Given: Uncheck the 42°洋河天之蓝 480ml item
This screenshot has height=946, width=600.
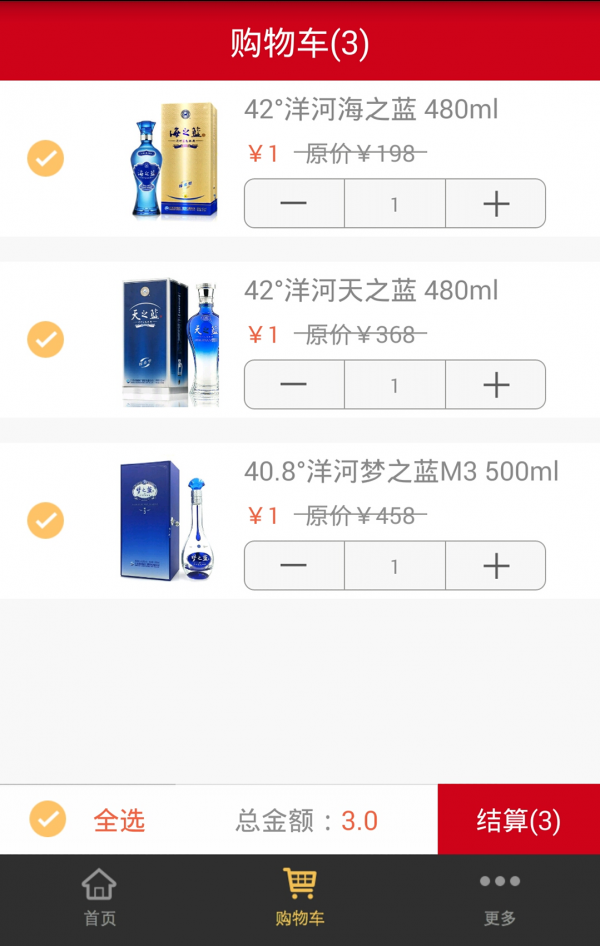Looking at the screenshot, I should 45,339.
